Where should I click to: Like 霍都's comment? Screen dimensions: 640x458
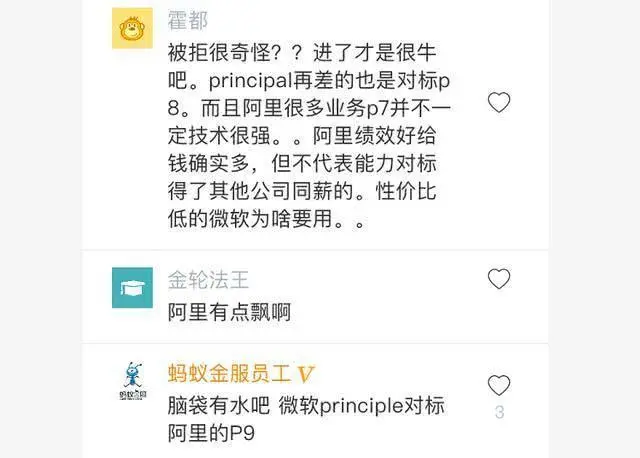tap(498, 102)
